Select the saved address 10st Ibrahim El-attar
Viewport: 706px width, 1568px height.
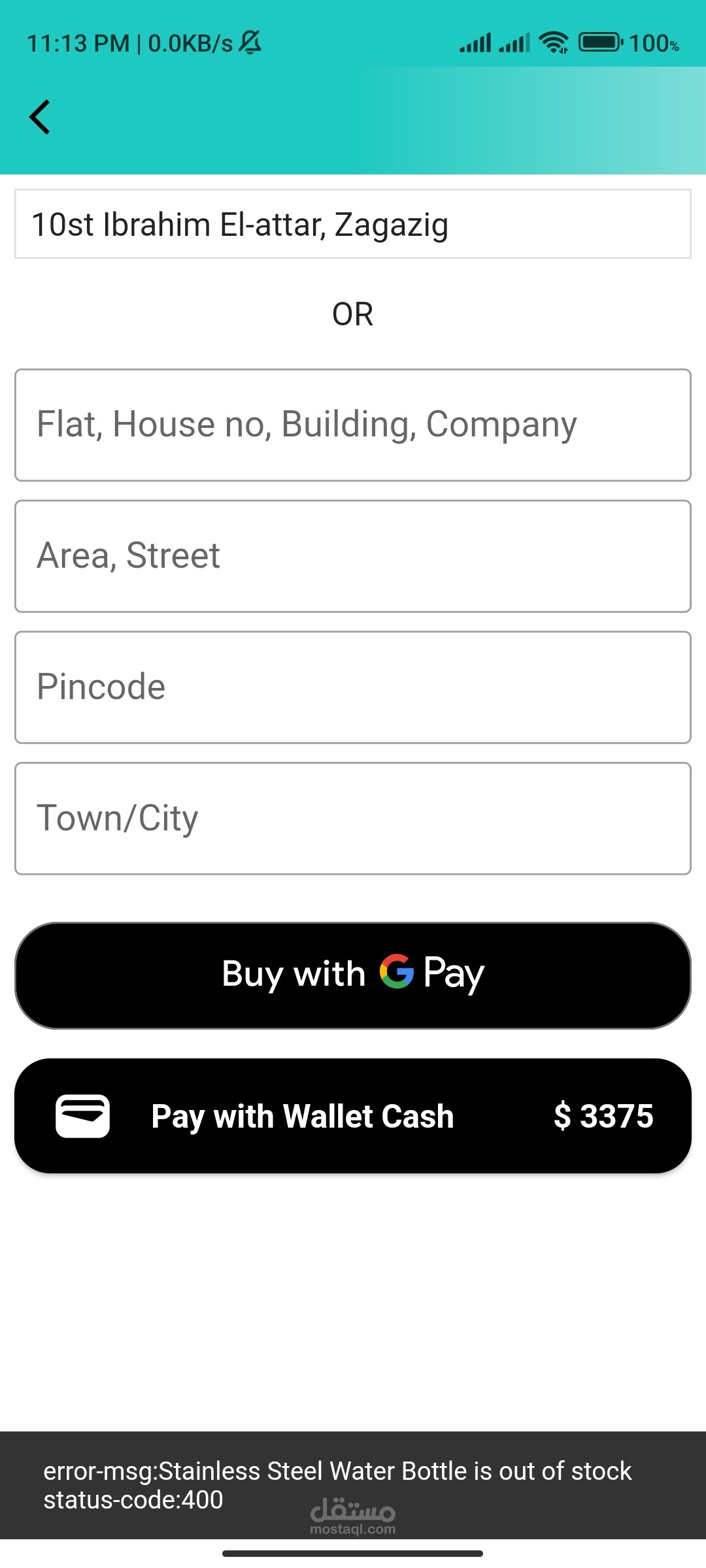point(353,224)
